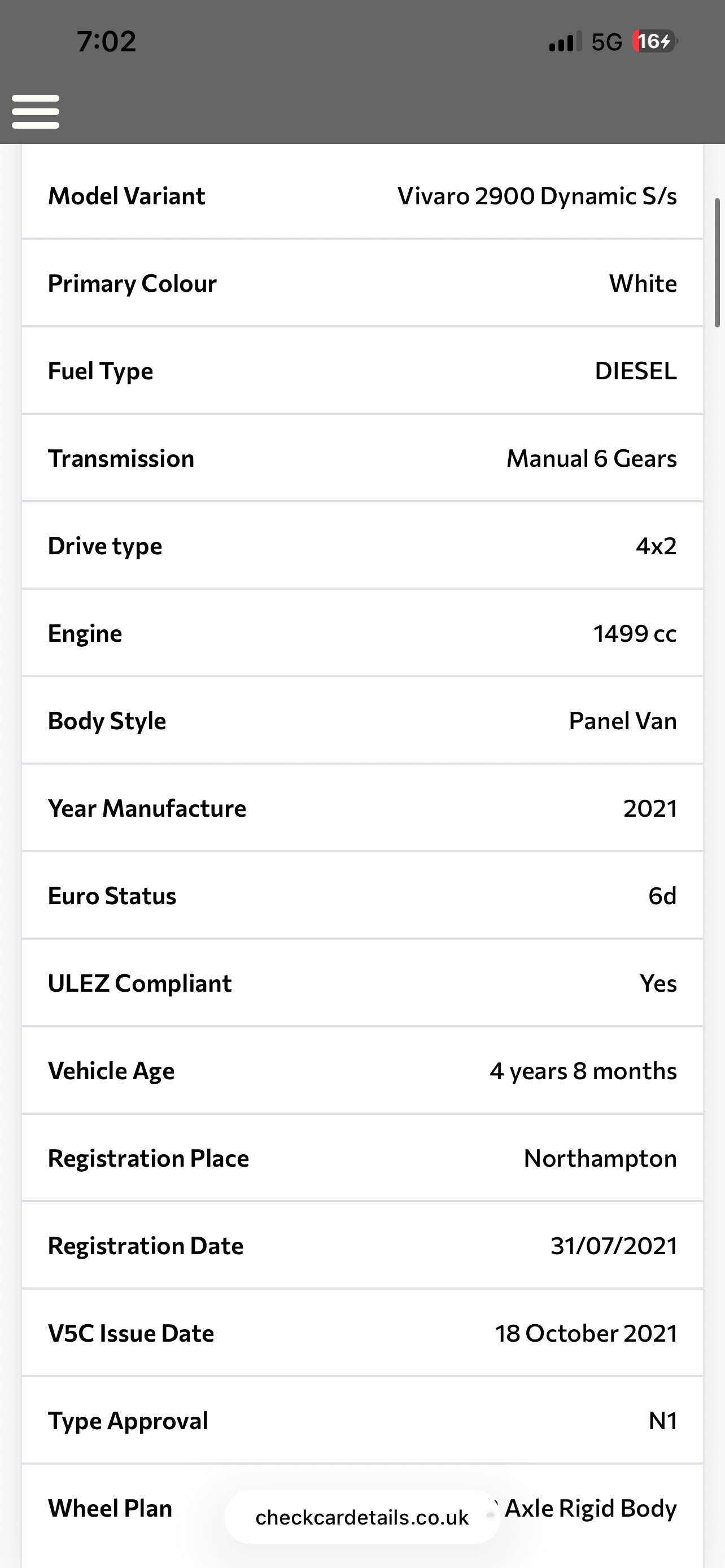Expand the Transmission row details
This screenshot has height=1568, width=725.
(362, 458)
